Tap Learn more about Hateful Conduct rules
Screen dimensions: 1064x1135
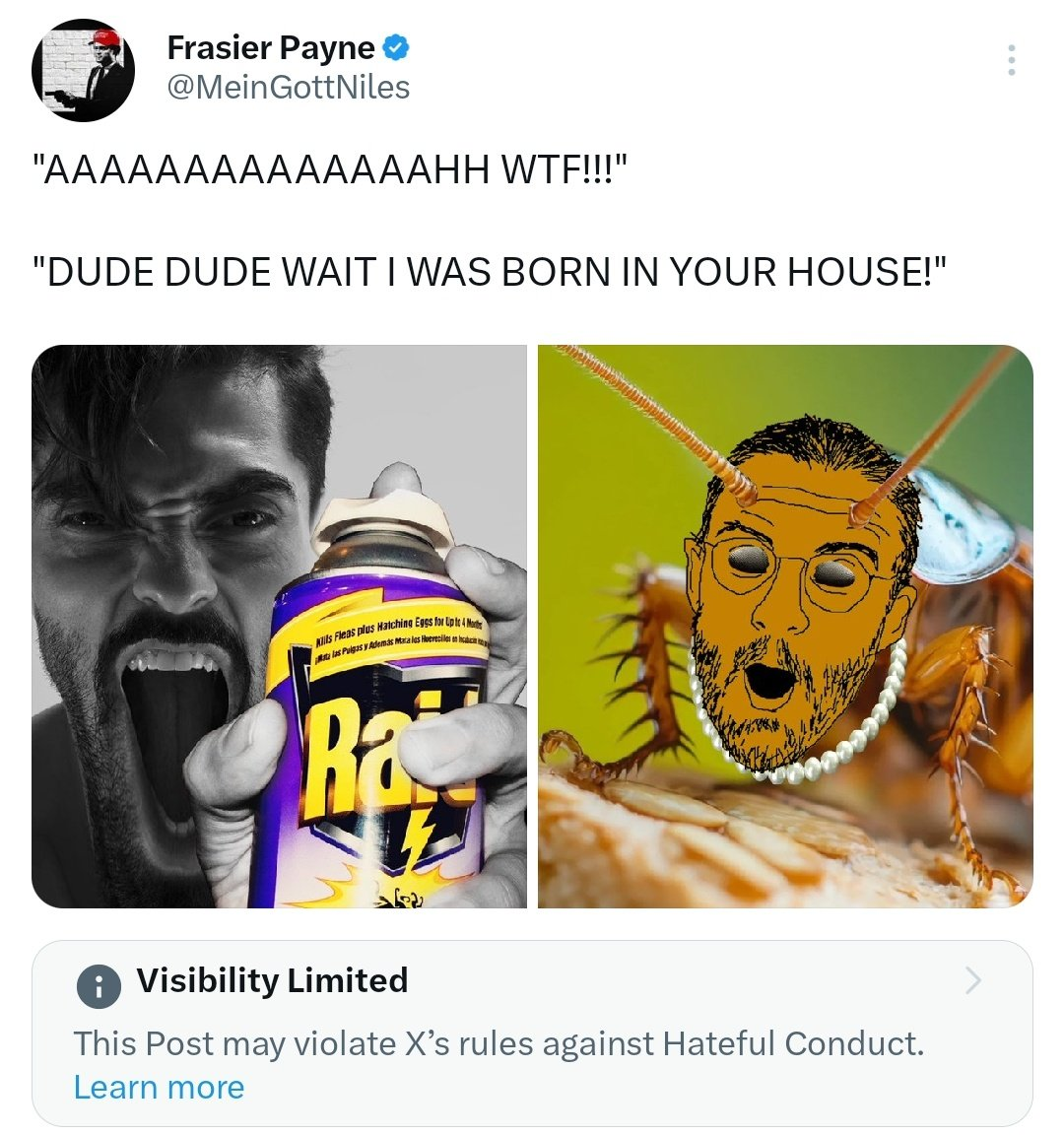click(159, 1087)
